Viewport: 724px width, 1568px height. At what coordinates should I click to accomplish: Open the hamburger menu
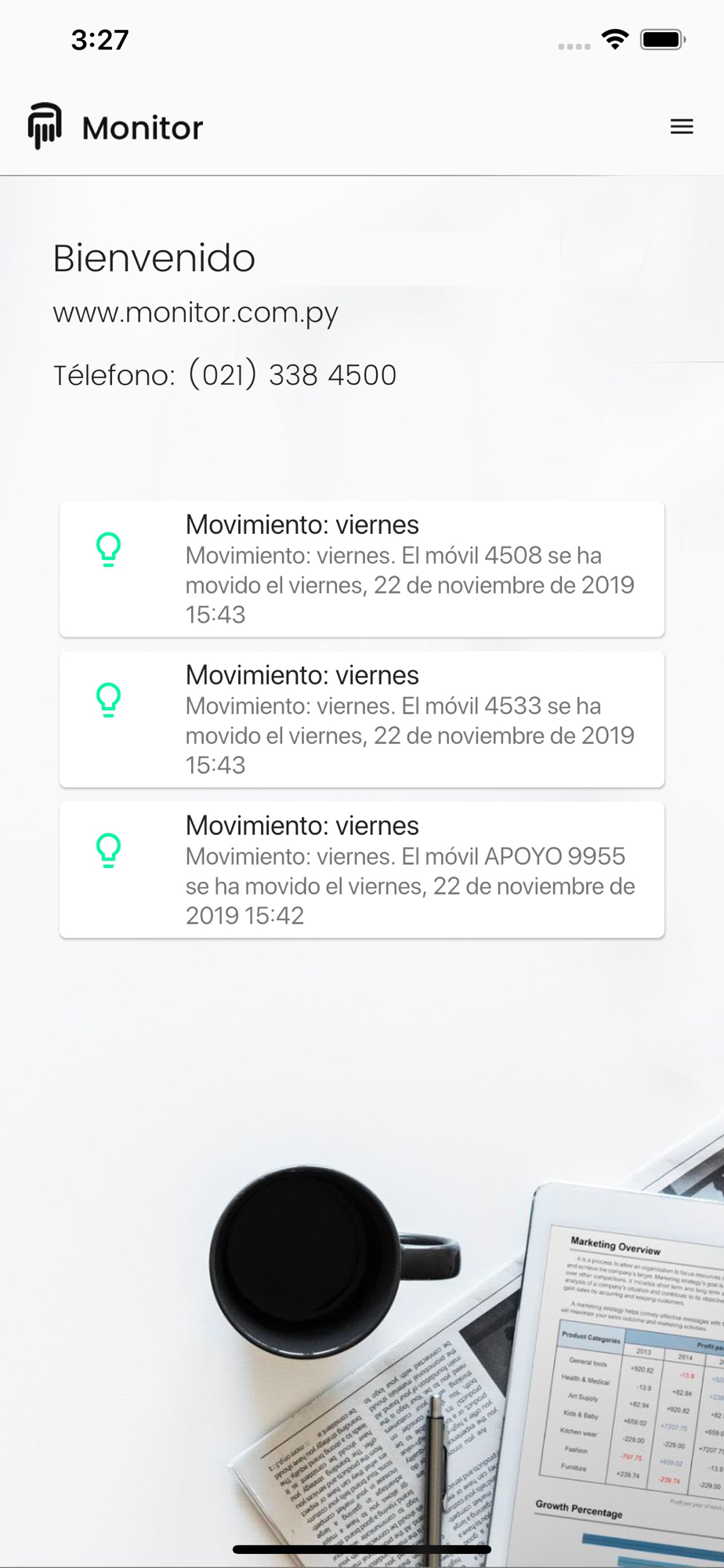click(682, 127)
